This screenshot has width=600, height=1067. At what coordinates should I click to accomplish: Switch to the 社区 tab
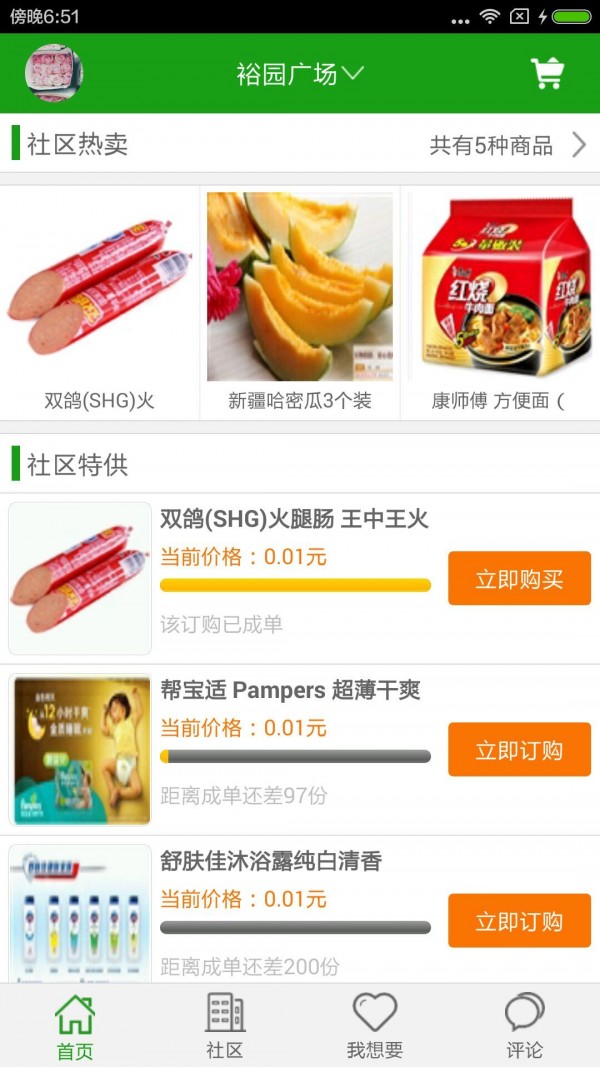pyautogui.click(x=225, y=1026)
